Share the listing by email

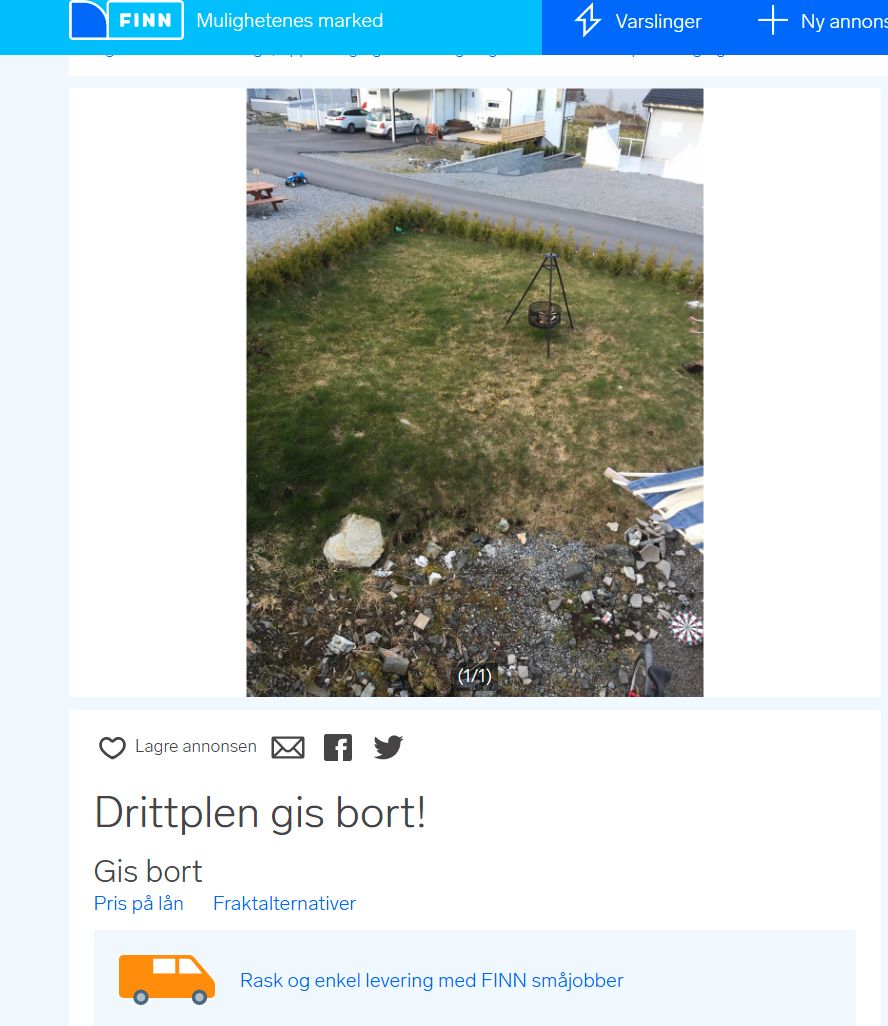(x=288, y=748)
